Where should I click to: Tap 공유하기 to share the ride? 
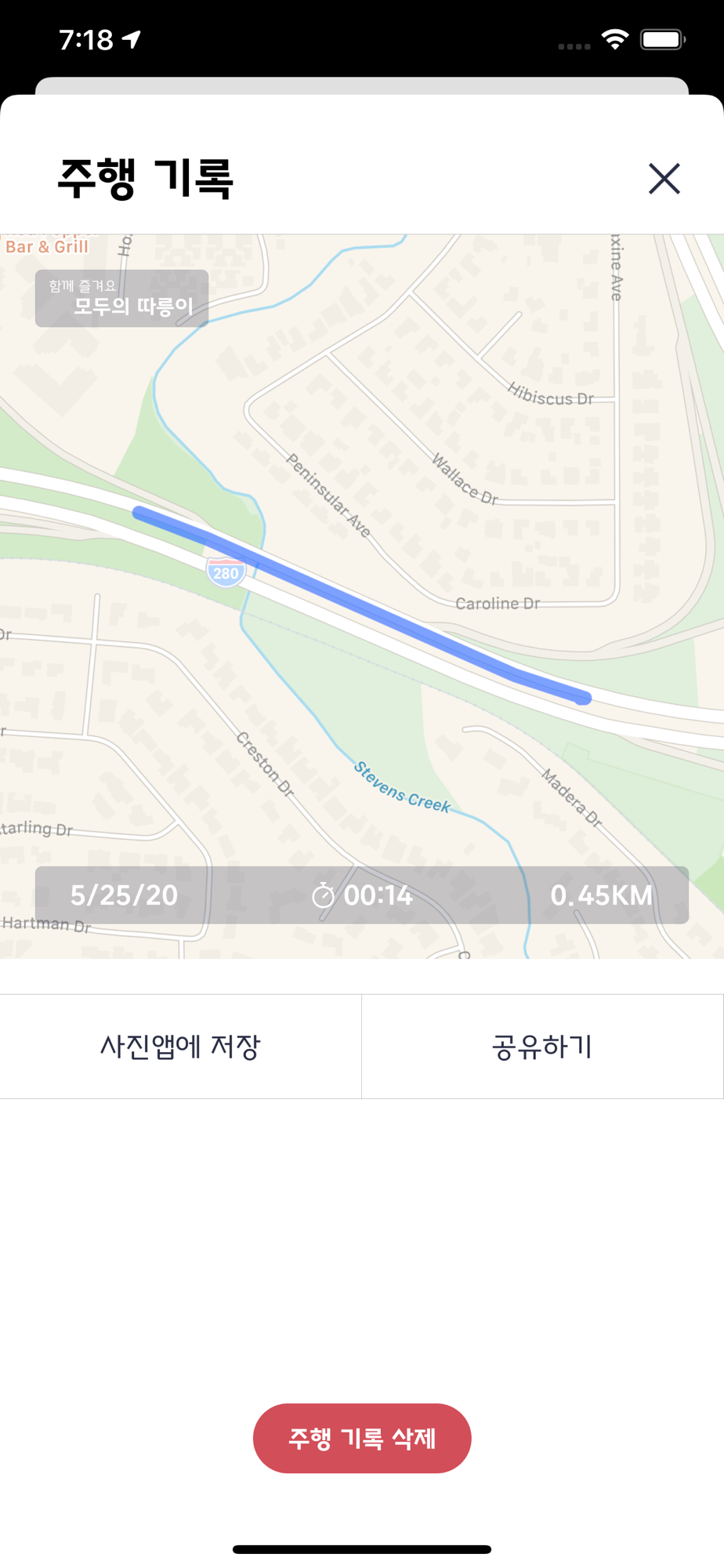[x=542, y=1047]
